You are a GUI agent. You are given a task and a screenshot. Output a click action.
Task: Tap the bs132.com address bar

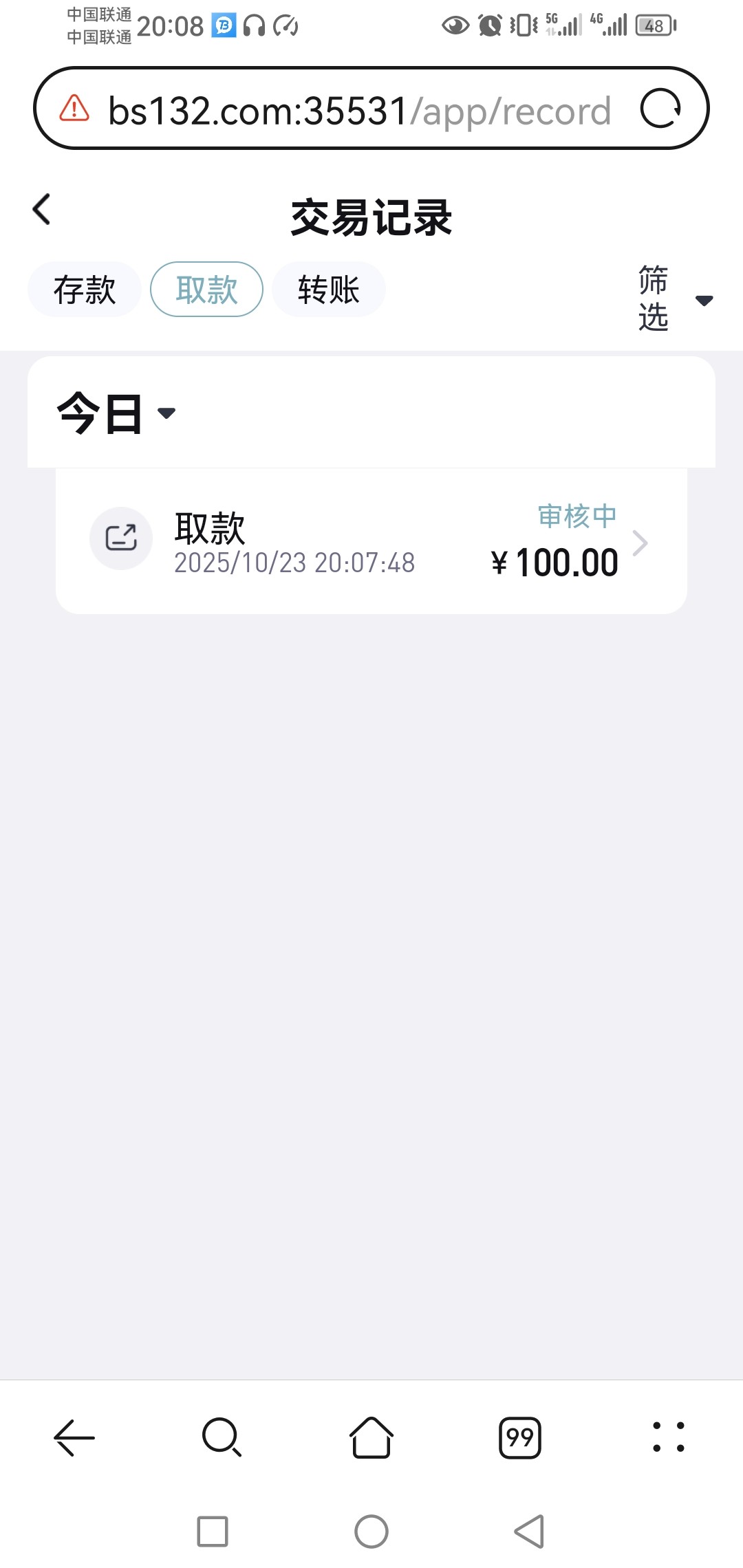(358, 110)
